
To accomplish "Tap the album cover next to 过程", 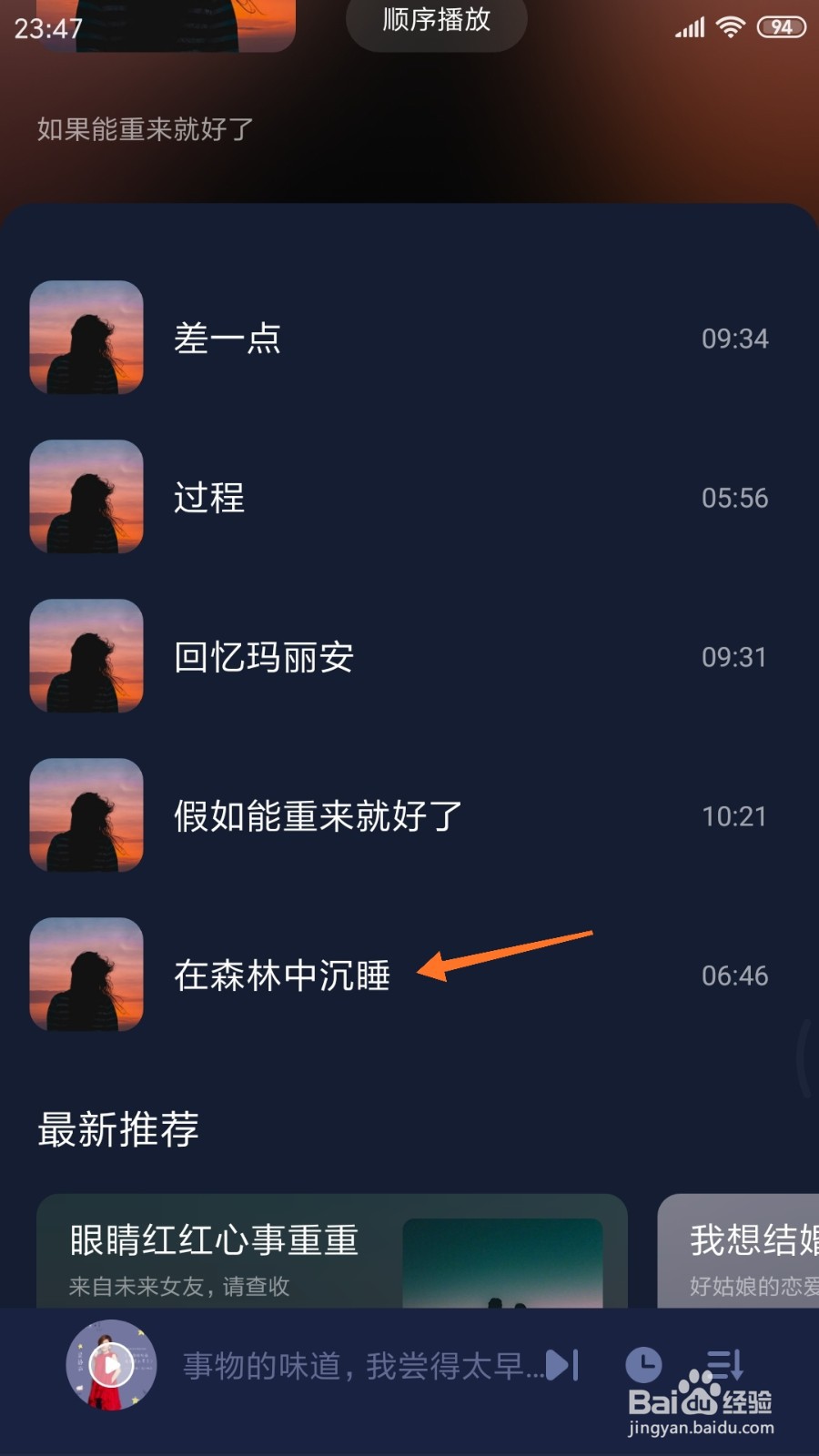I will click(x=86, y=497).
